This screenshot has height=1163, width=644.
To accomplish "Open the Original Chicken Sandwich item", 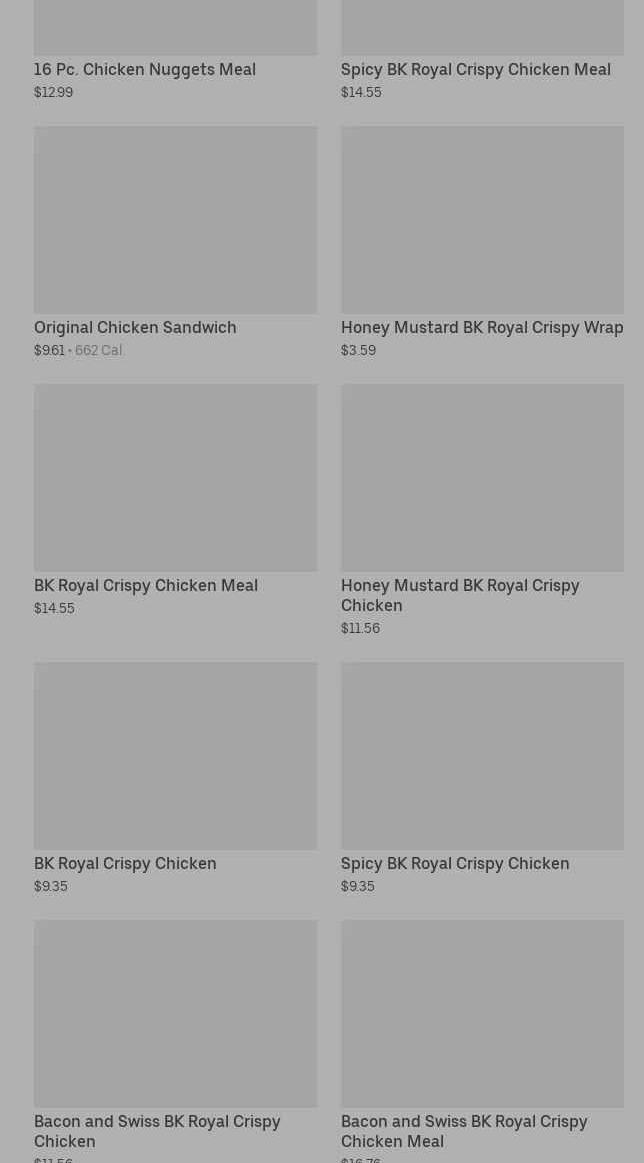I will point(175,242).
